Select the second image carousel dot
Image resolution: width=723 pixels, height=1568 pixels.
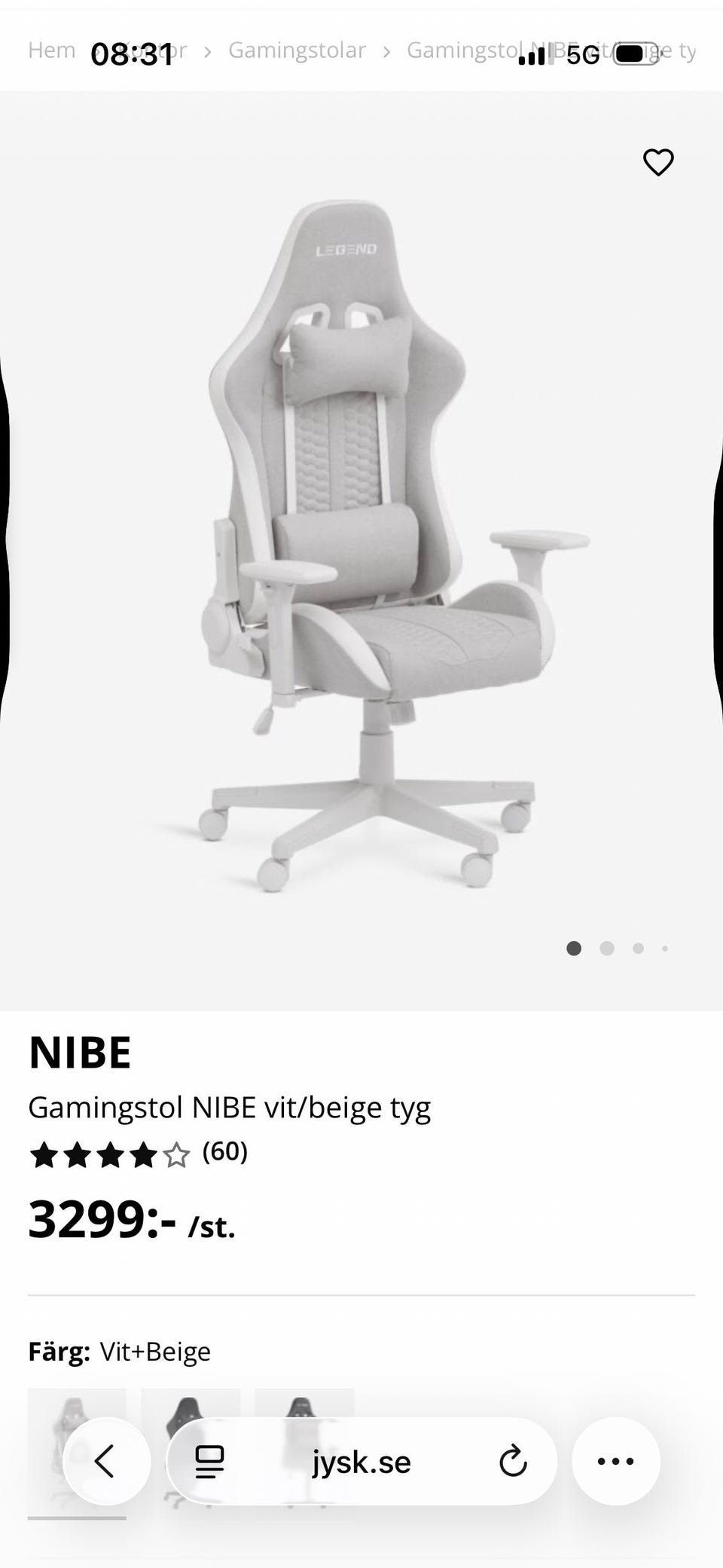pos(606,949)
